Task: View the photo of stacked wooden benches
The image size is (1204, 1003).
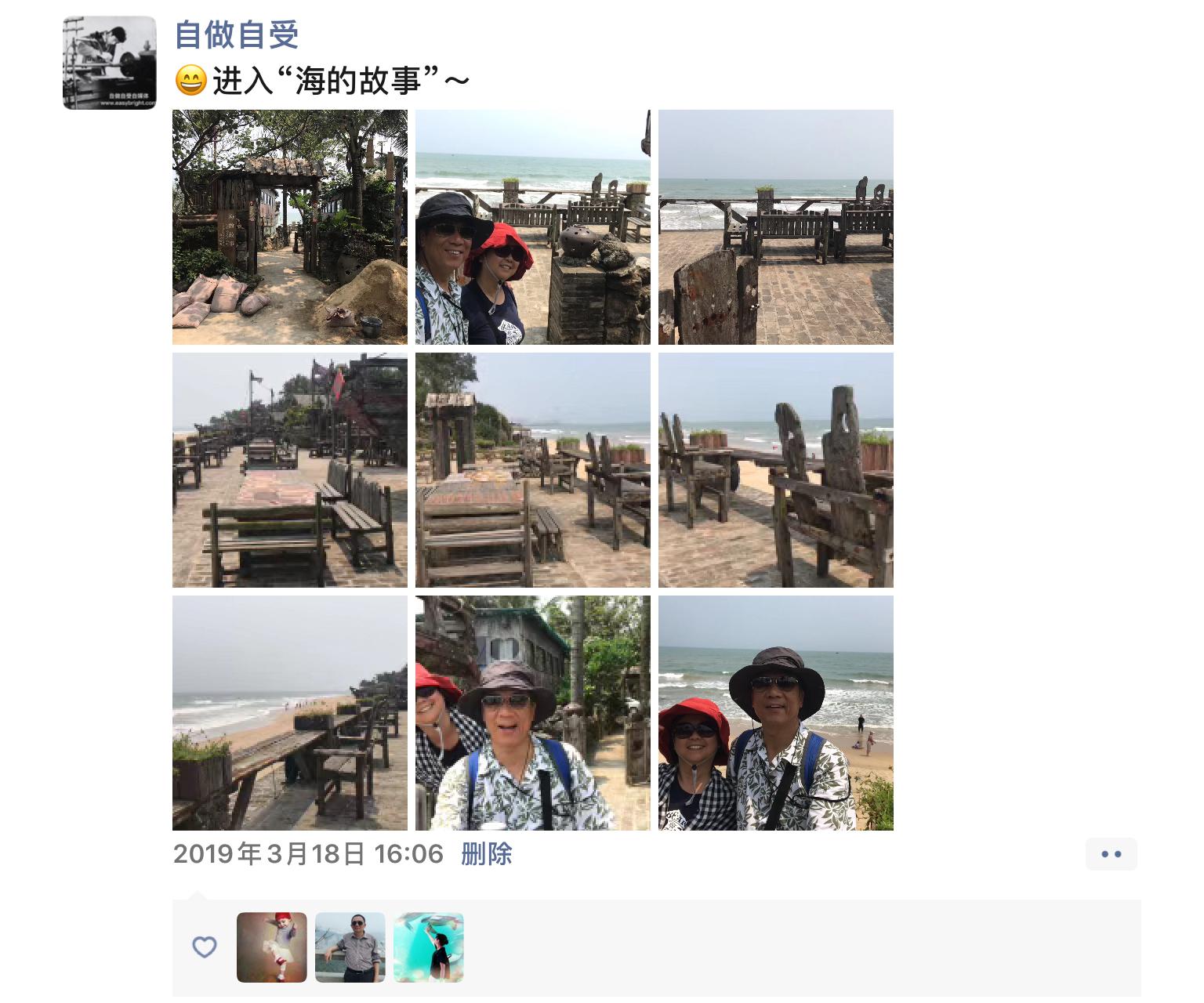Action: pyautogui.click(x=533, y=470)
